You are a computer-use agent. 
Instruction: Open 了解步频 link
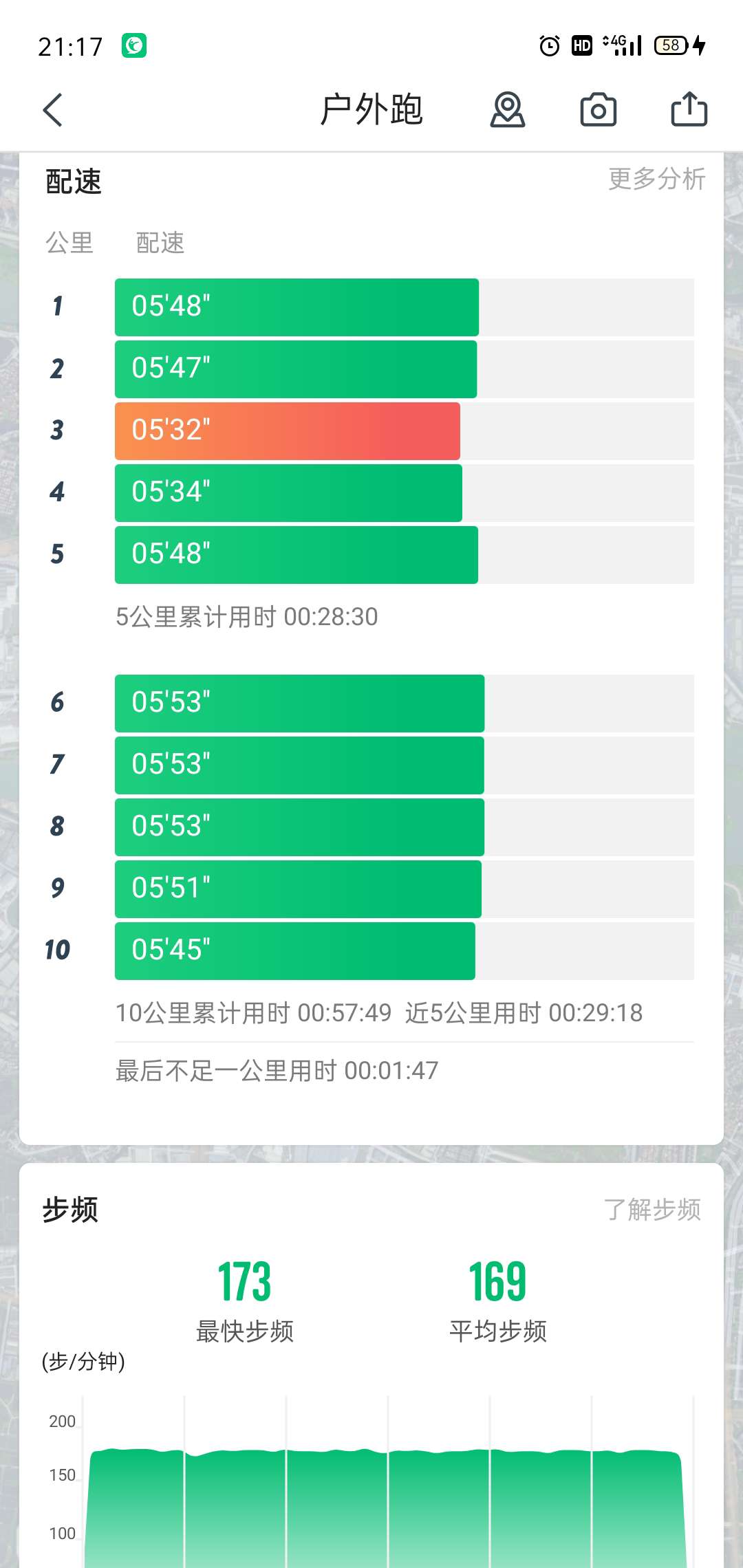pyautogui.click(x=652, y=1210)
